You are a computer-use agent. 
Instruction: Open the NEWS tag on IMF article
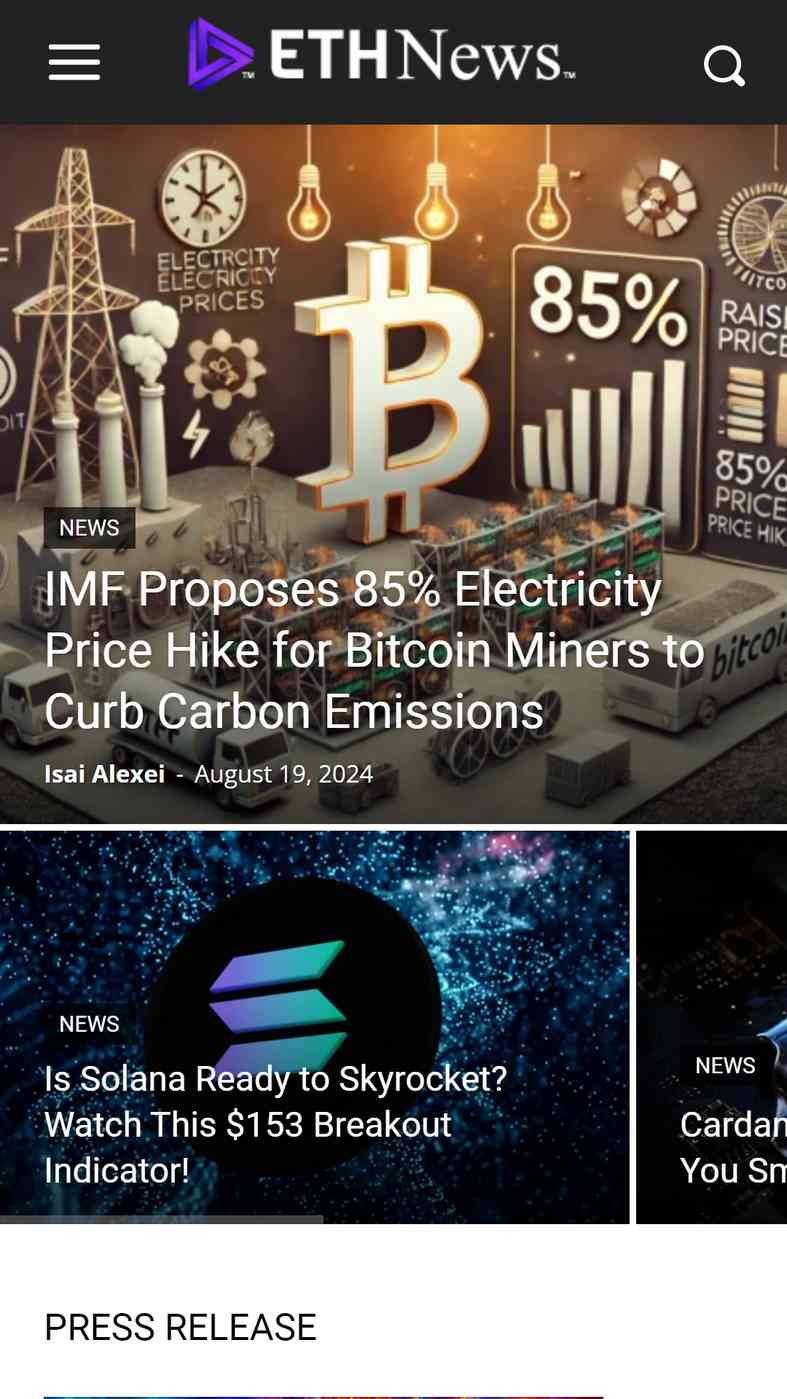pos(89,528)
